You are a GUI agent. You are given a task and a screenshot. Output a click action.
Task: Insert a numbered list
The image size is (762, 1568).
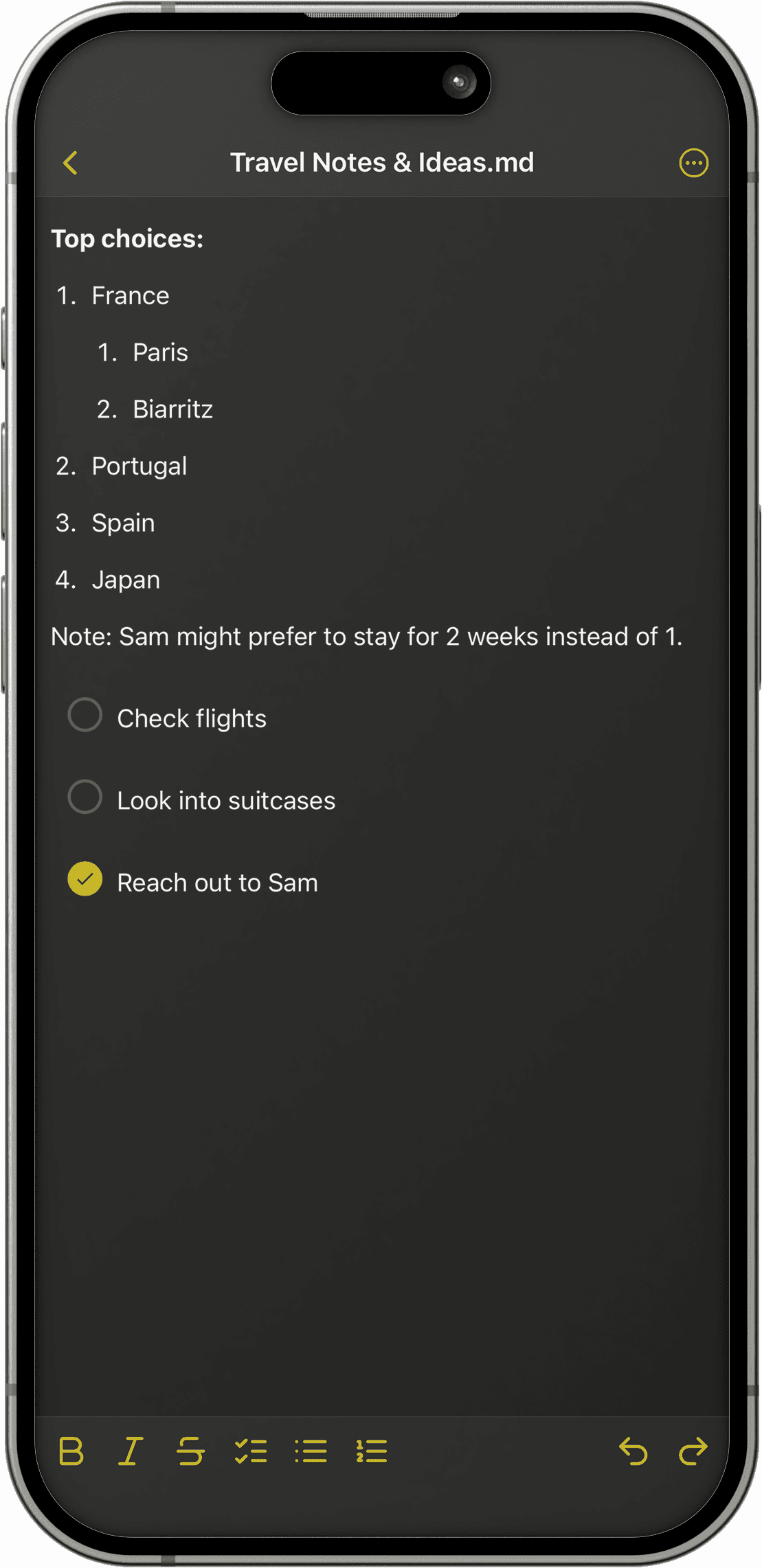click(x=372, y=1451)
